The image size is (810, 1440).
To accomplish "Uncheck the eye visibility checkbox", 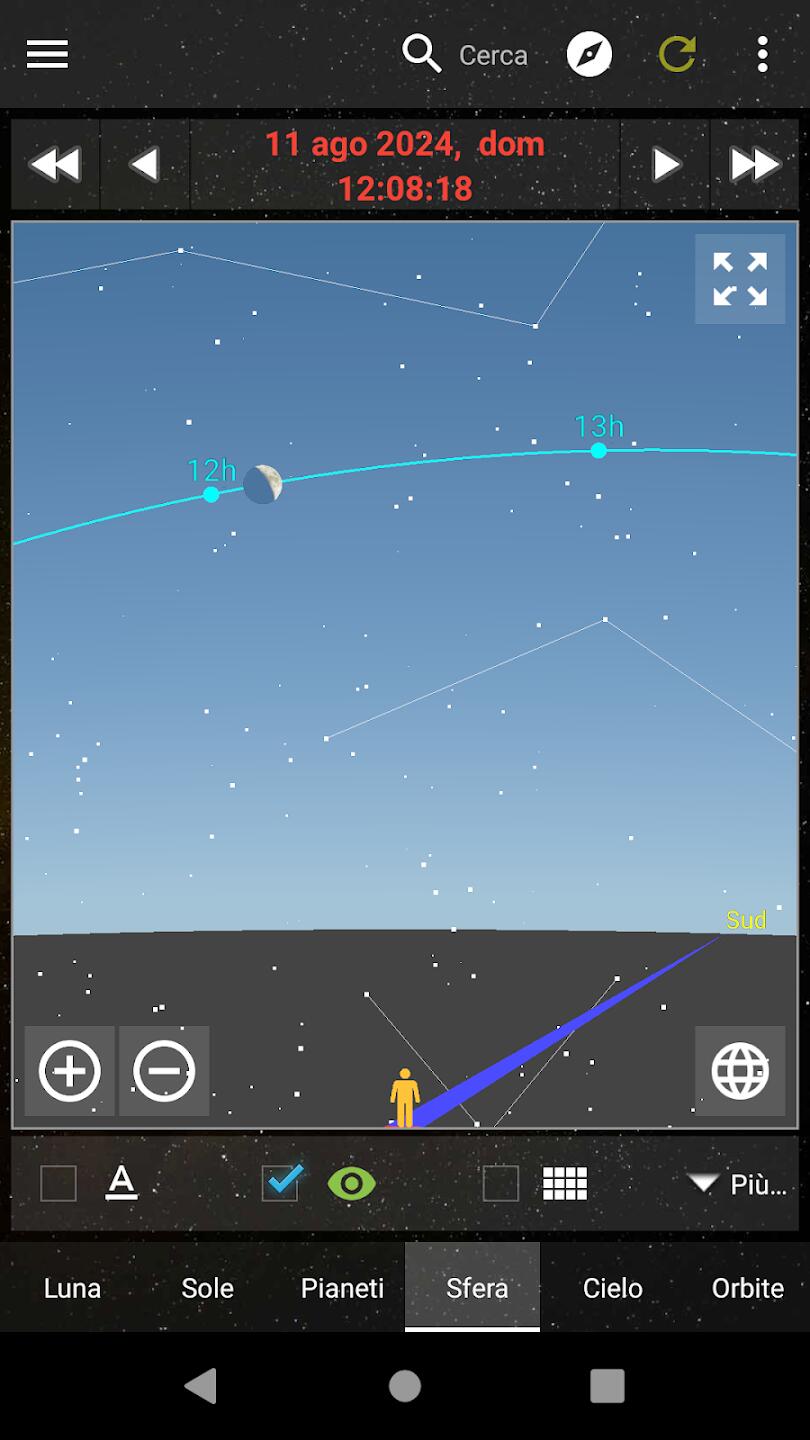I will pyautogui.click(x=281, y=1184).
